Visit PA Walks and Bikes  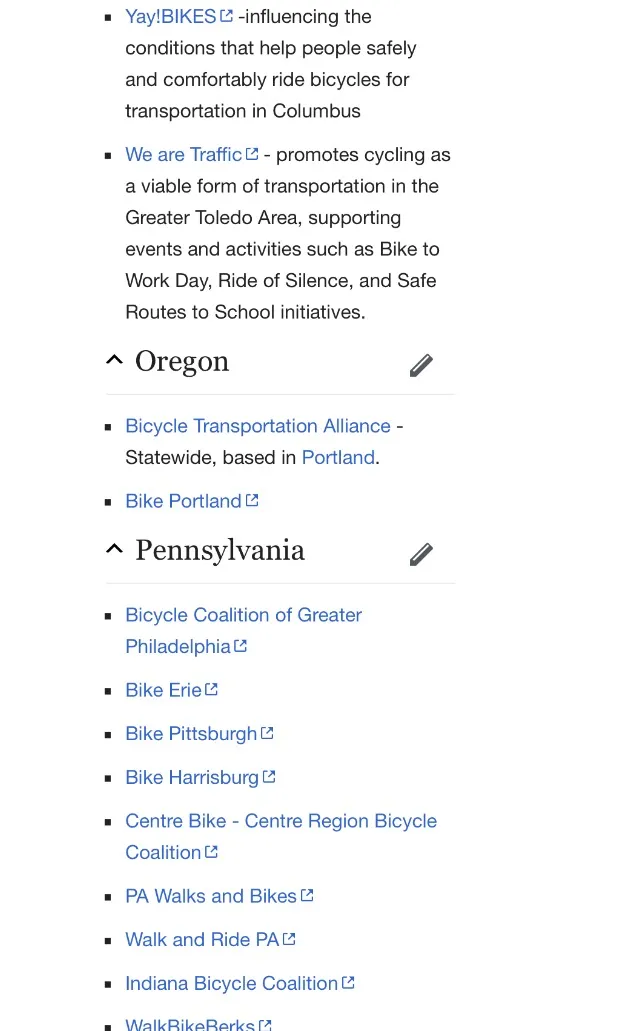tap(219, 896)
